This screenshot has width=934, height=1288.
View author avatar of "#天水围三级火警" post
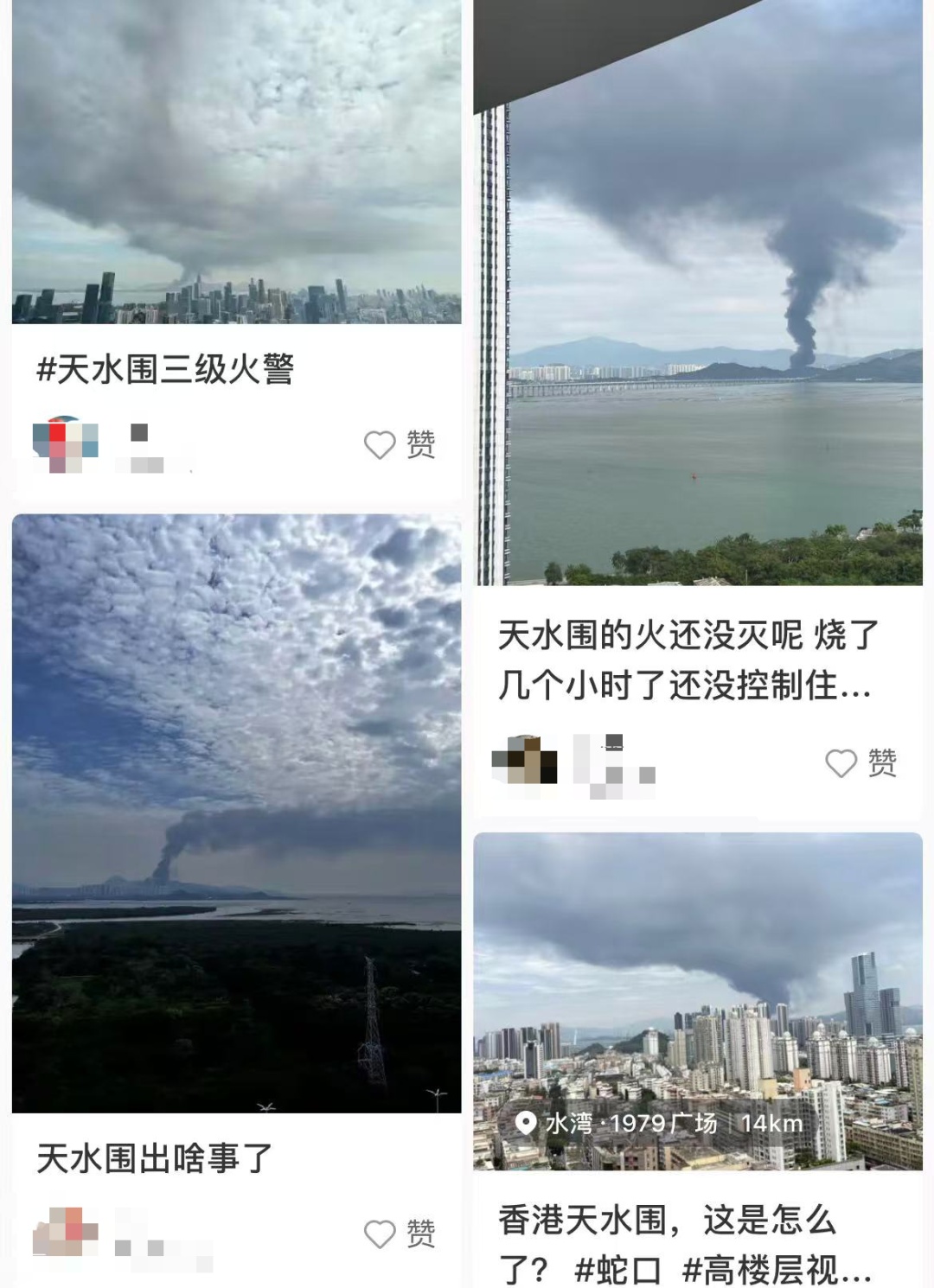pyautogui.click(x=65, y=444)
